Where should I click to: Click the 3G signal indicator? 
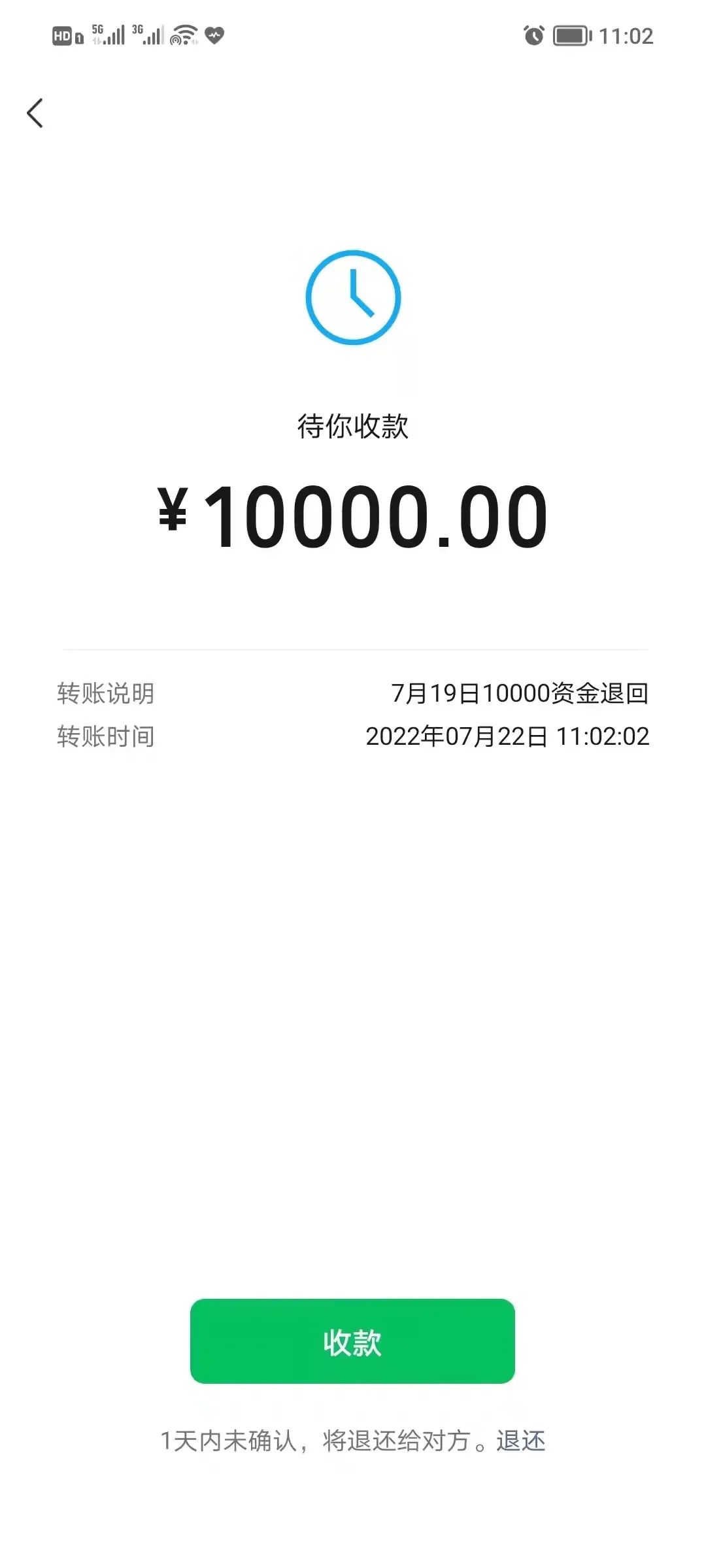coord(148,36)
